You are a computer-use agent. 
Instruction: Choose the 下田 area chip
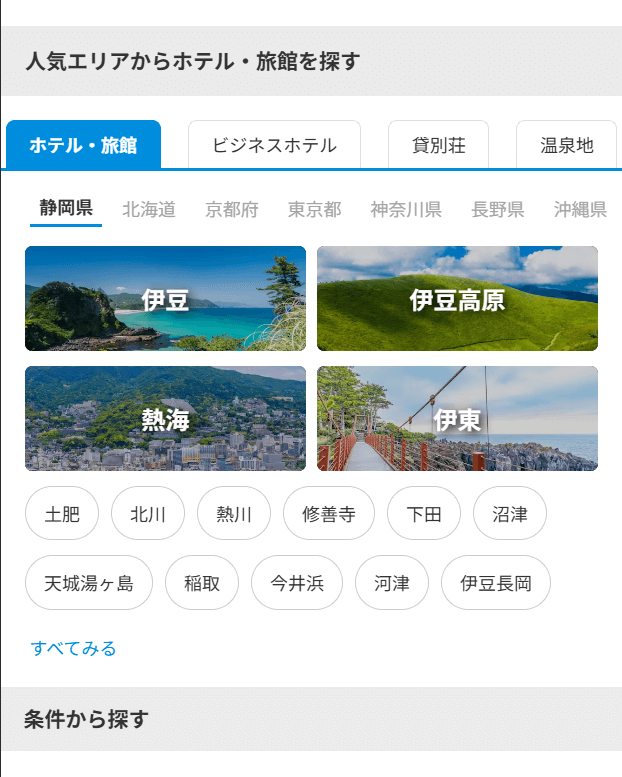coord(424,515)
